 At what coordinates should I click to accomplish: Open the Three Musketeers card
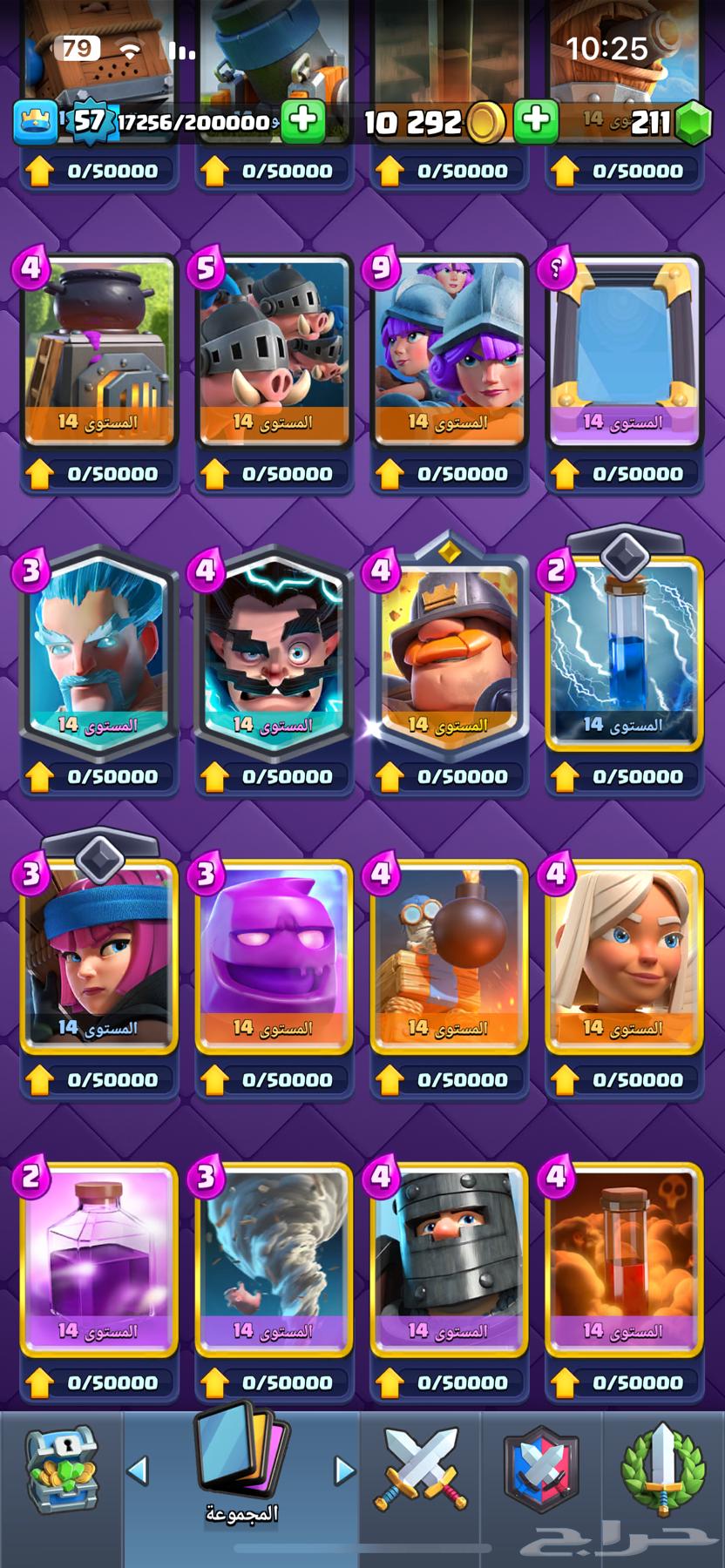coord(449,353)
